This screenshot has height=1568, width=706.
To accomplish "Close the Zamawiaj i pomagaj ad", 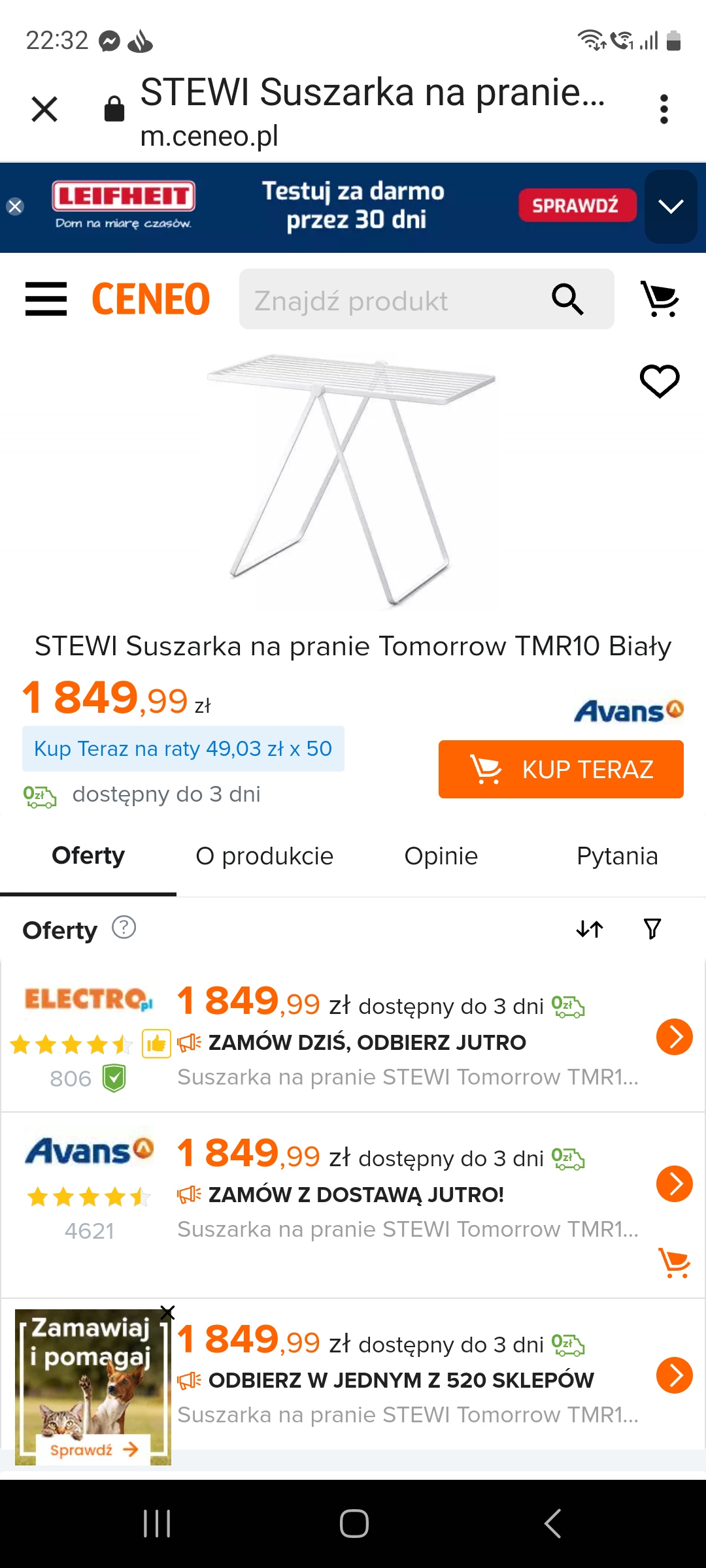I will 167,1312.
